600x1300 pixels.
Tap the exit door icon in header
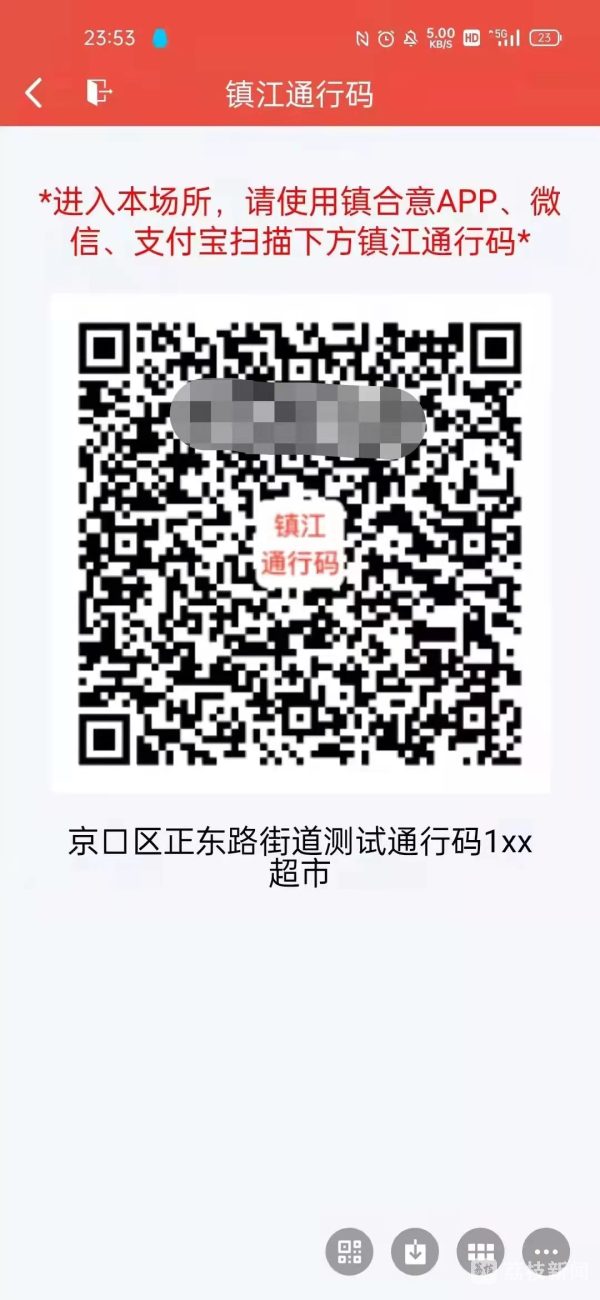98,94
